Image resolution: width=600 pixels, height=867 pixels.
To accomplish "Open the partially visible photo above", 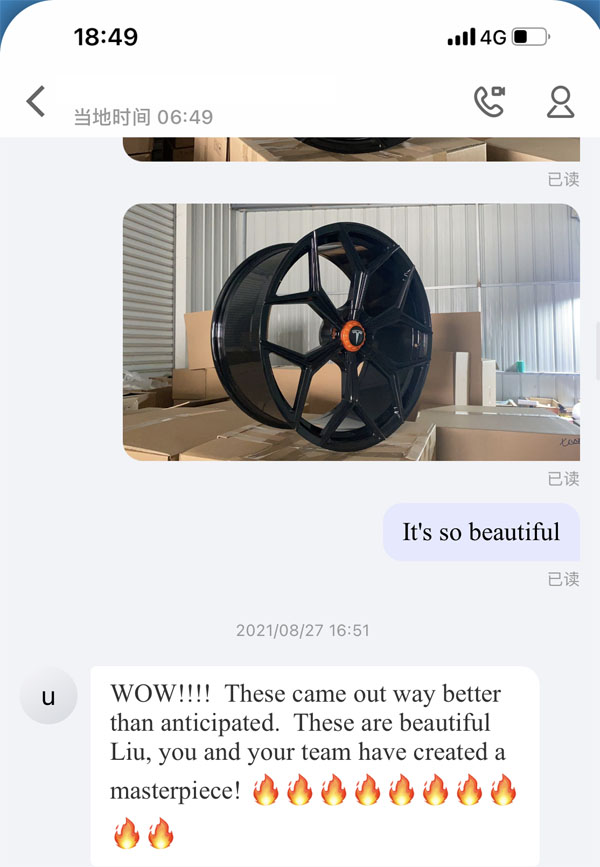I will click(x=351, y=149).
